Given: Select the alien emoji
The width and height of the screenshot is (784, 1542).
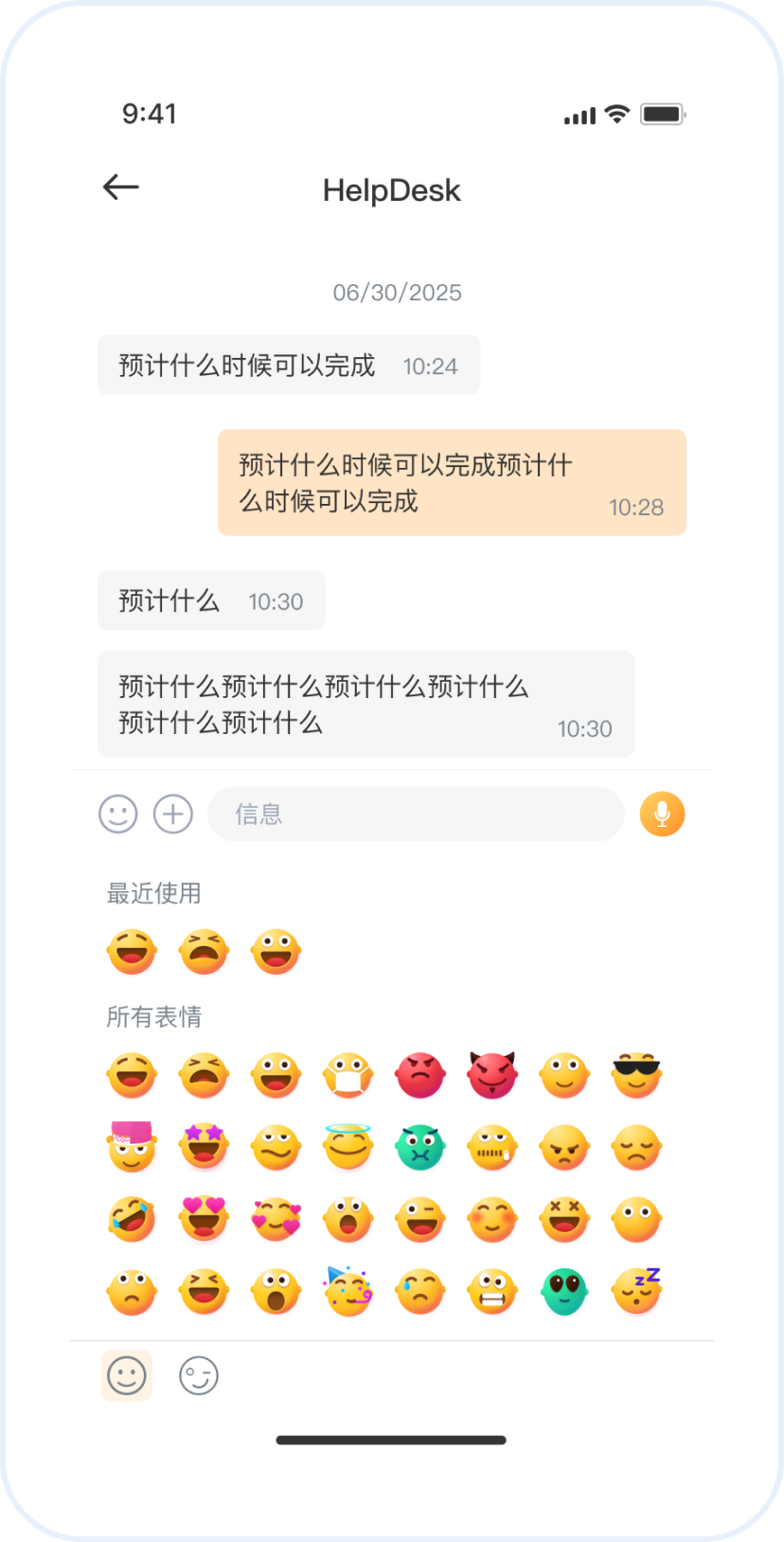Looking at the screenshot, I should (564, 1290).
